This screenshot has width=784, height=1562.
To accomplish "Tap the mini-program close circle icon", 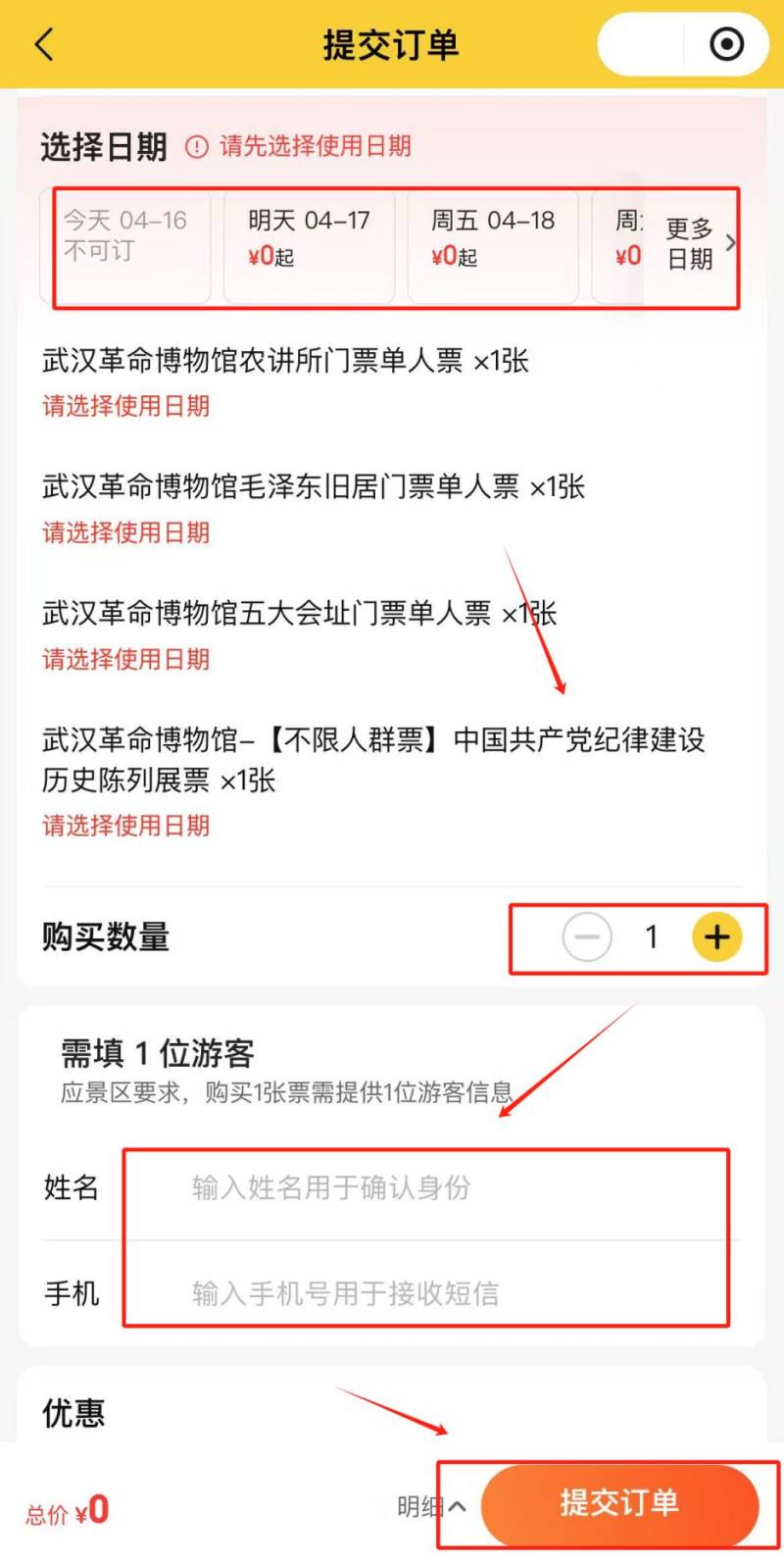I will coord(726,45).
